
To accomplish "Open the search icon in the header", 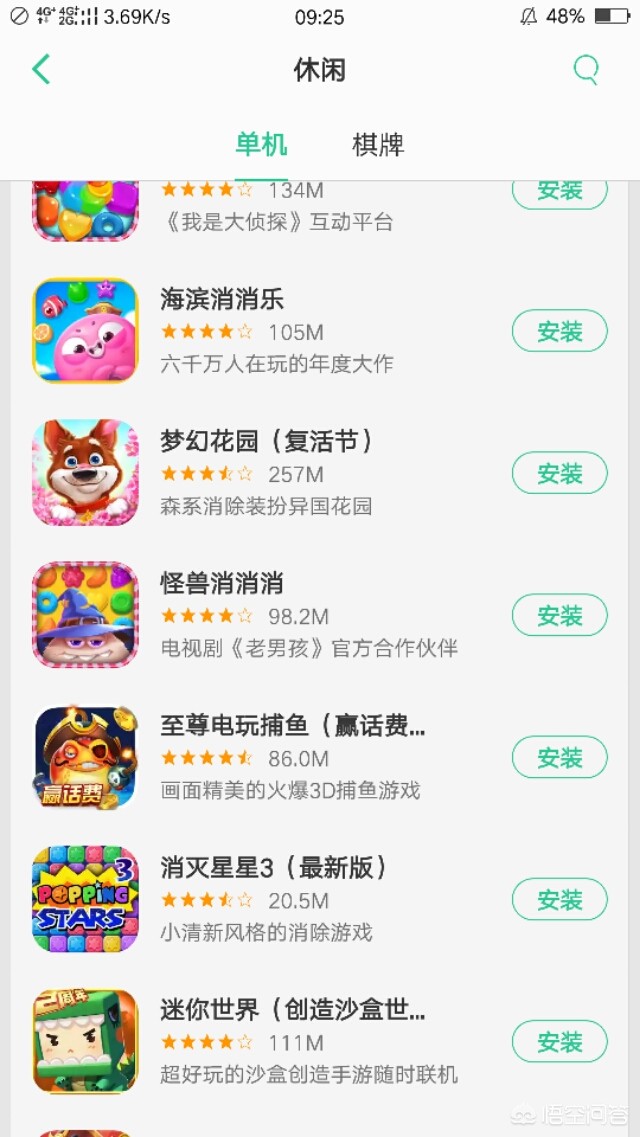I will pyautogui.click(x=585, y=70).
